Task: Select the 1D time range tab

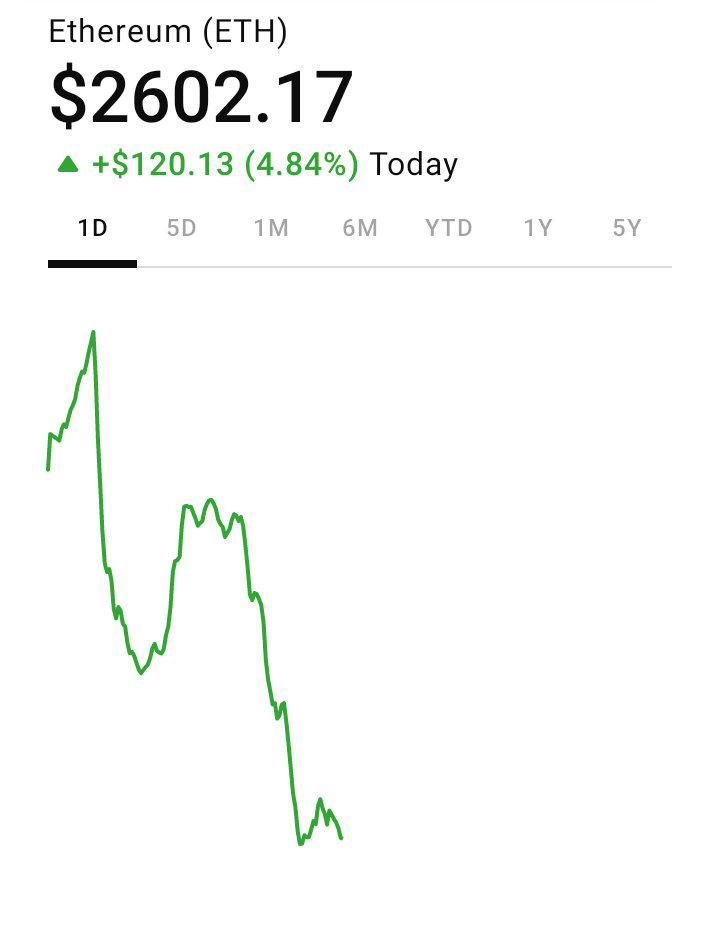Action: coord(92,229)
